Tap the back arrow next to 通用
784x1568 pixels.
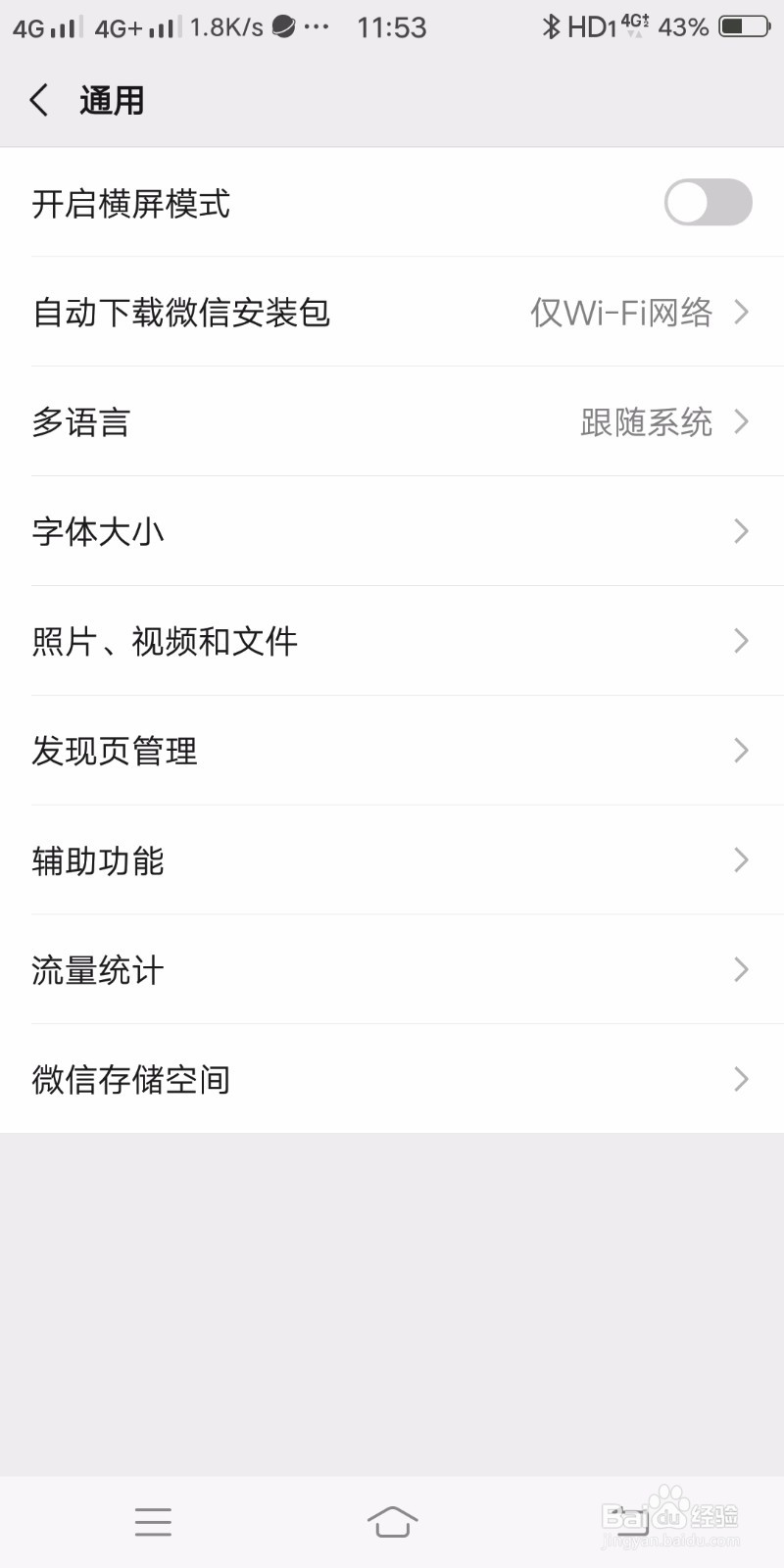point(37,99)
